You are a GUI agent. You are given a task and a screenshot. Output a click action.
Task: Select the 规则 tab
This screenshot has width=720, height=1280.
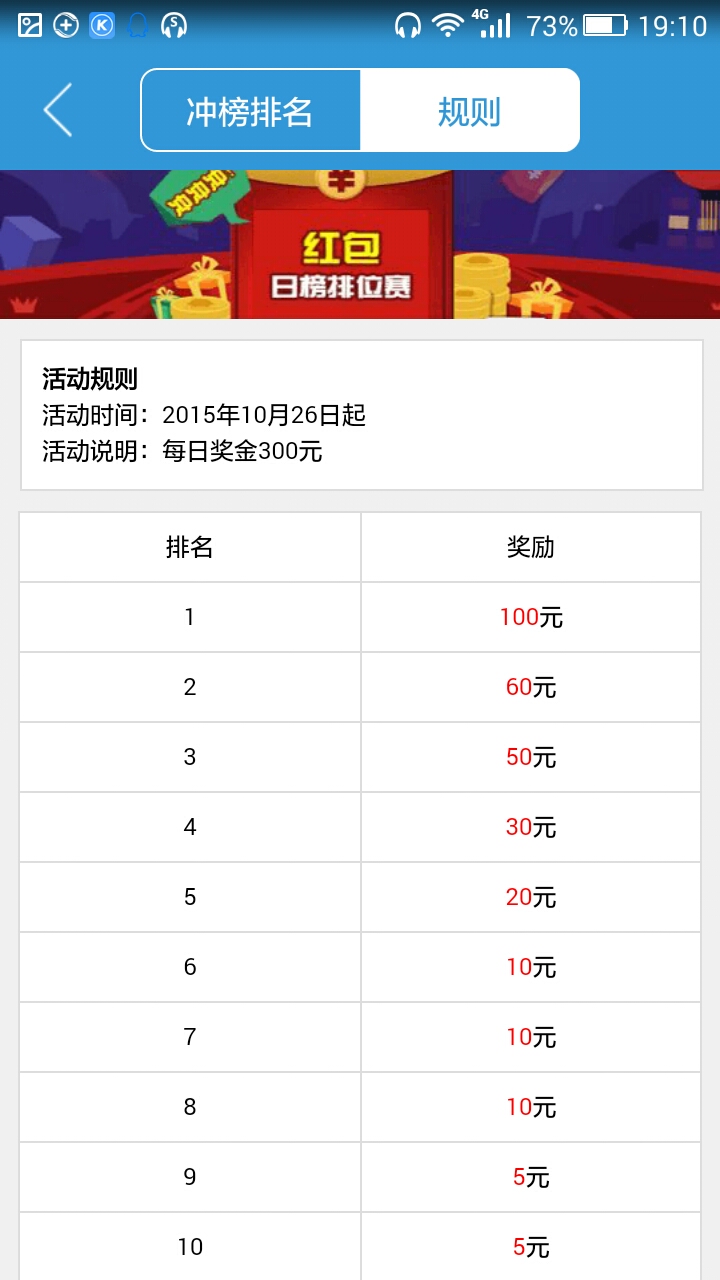(x=469, y=111)
